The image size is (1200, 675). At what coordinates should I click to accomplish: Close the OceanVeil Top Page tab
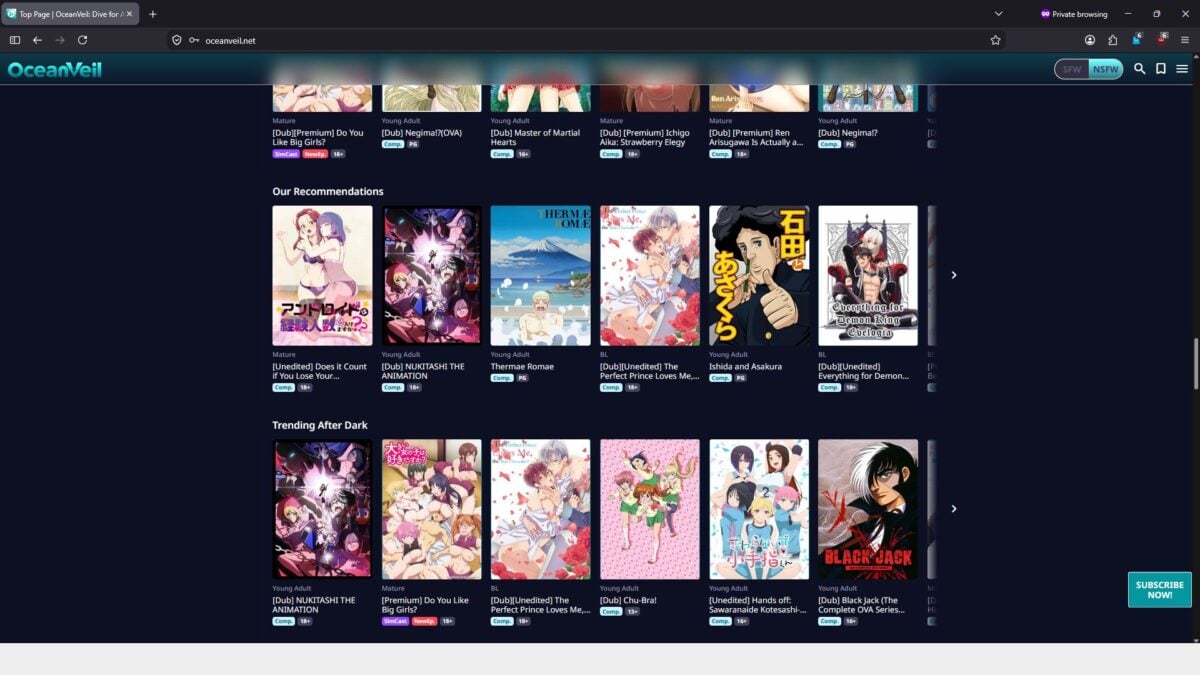click(129, 14)
